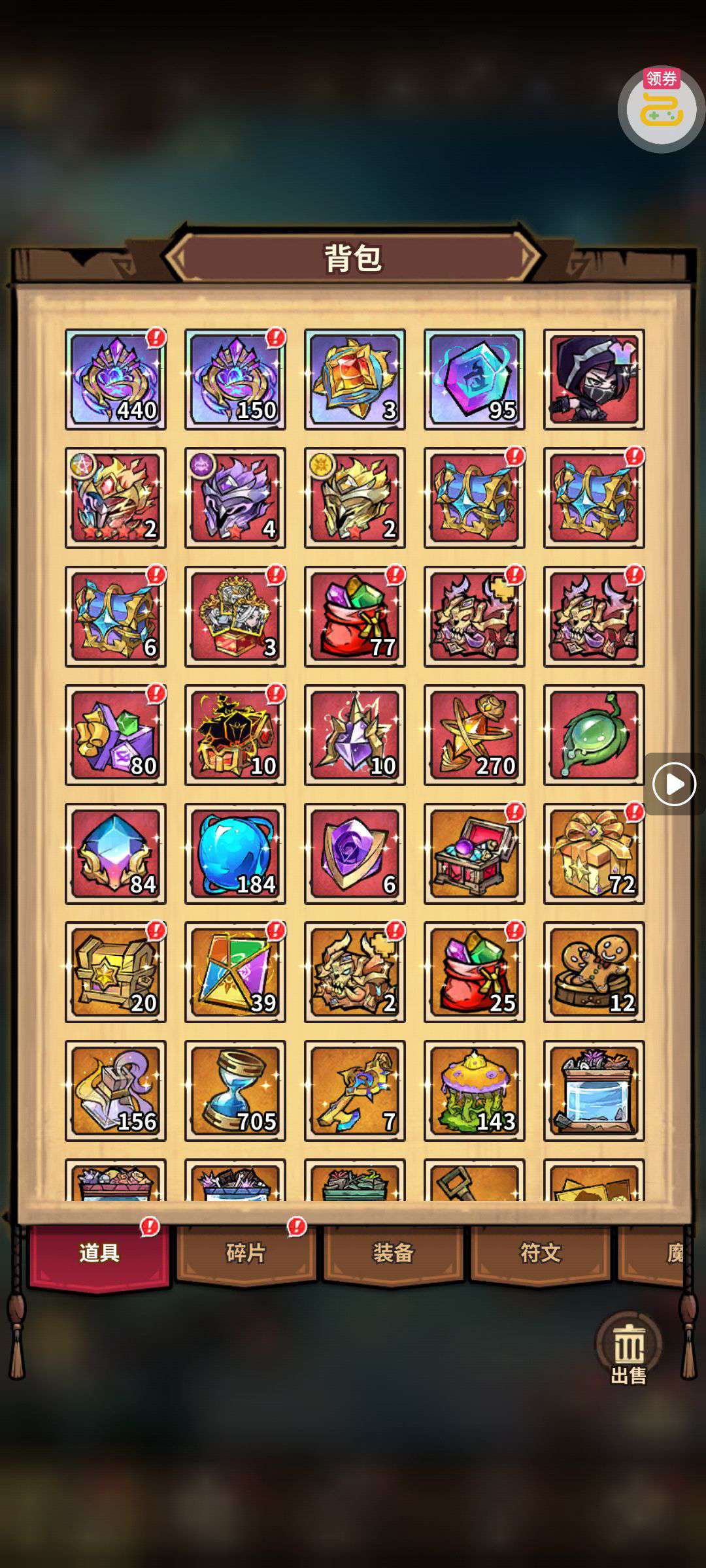Select the hourglass item with 705
The width and height of the screenshot is (706, 1568).
pyautogui.click(x=235, y=1090)
